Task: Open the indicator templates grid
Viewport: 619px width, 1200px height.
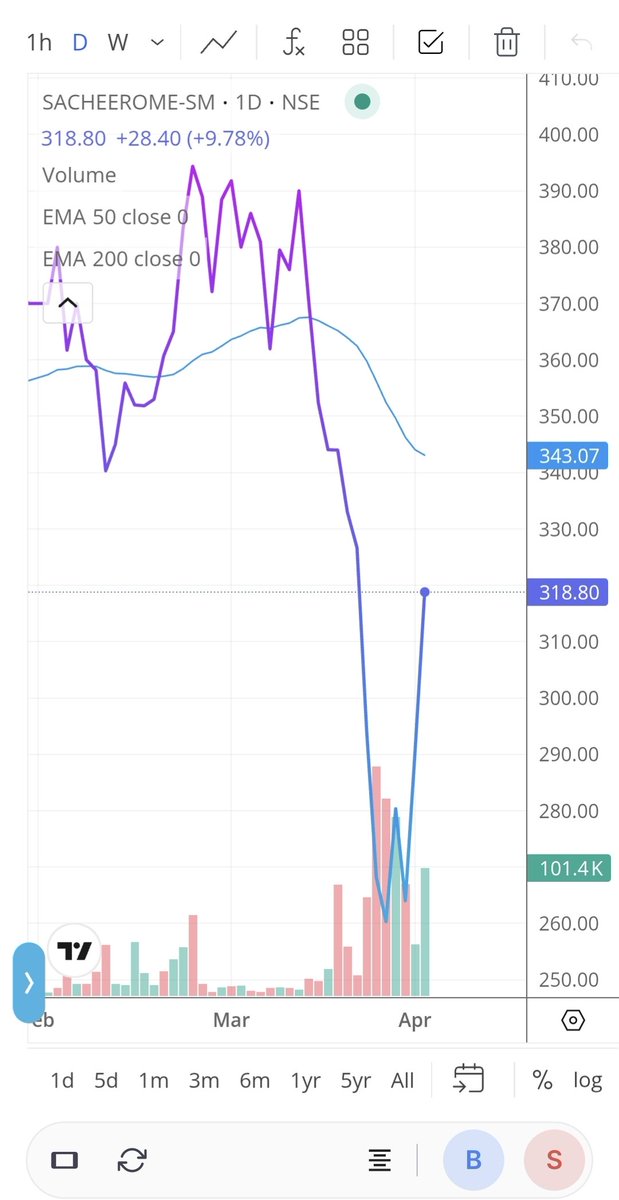Action: tap(355, 42)
